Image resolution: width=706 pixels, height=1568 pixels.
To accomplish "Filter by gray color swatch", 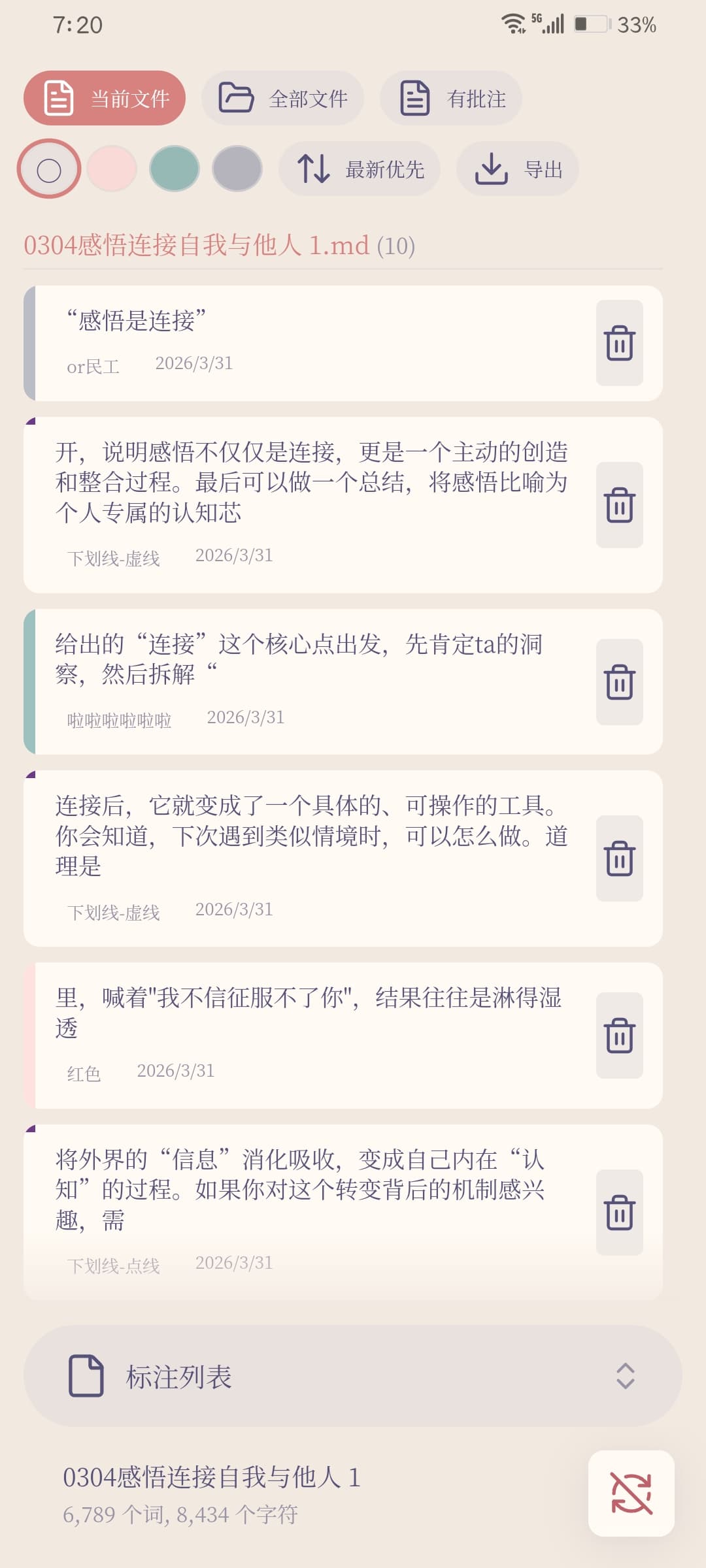I will [x=237, y=169].
